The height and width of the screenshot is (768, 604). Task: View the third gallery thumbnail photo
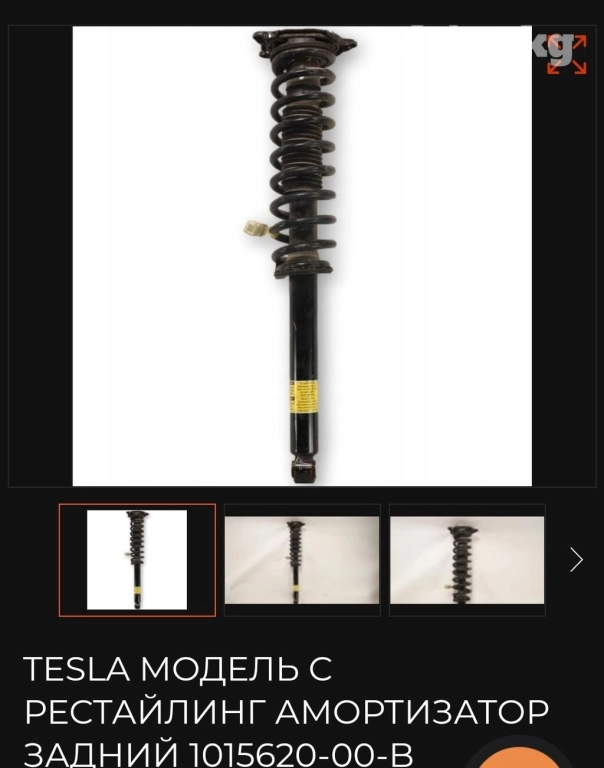(467, 560)
